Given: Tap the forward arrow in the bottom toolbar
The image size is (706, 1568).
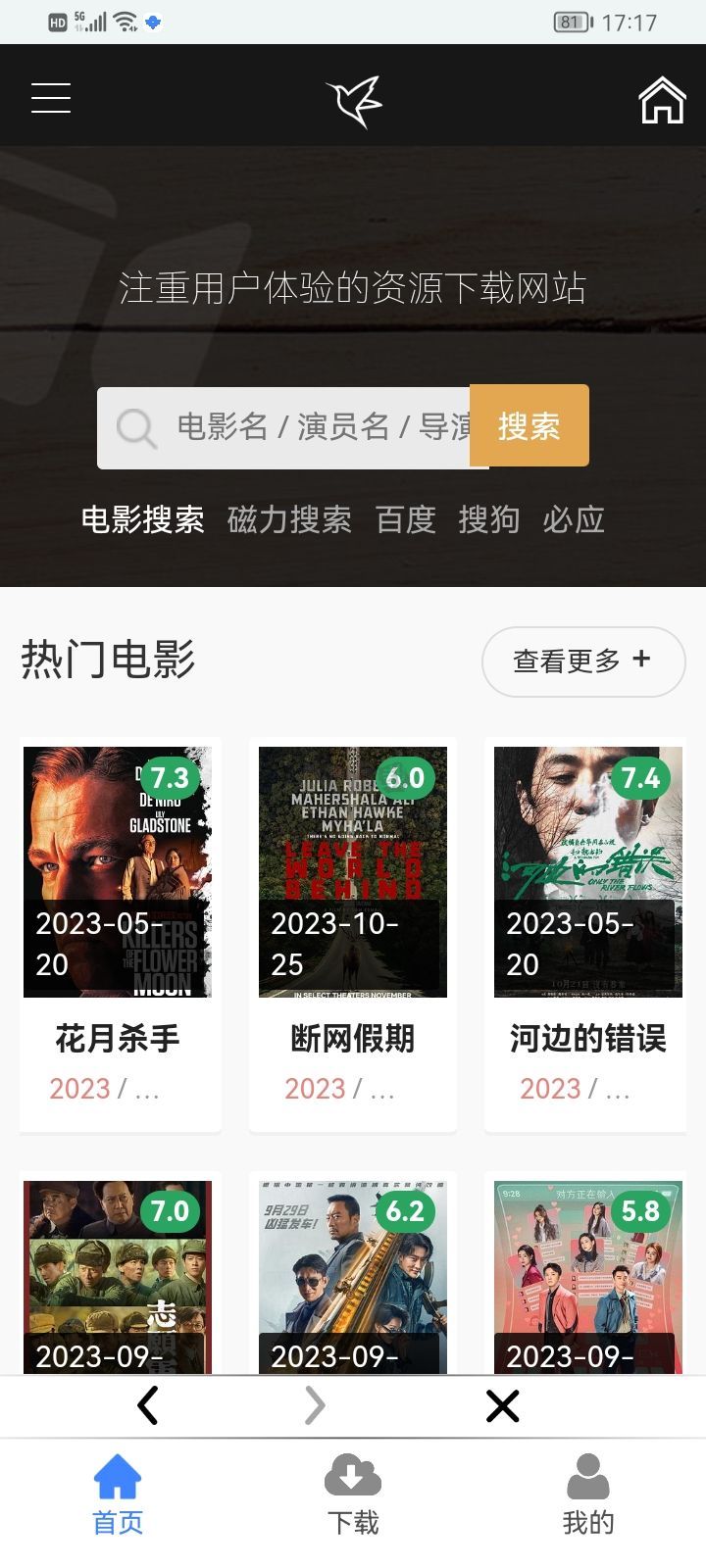Looking at the screenshot, I should pyautogui.click(x=312, y=1405).
